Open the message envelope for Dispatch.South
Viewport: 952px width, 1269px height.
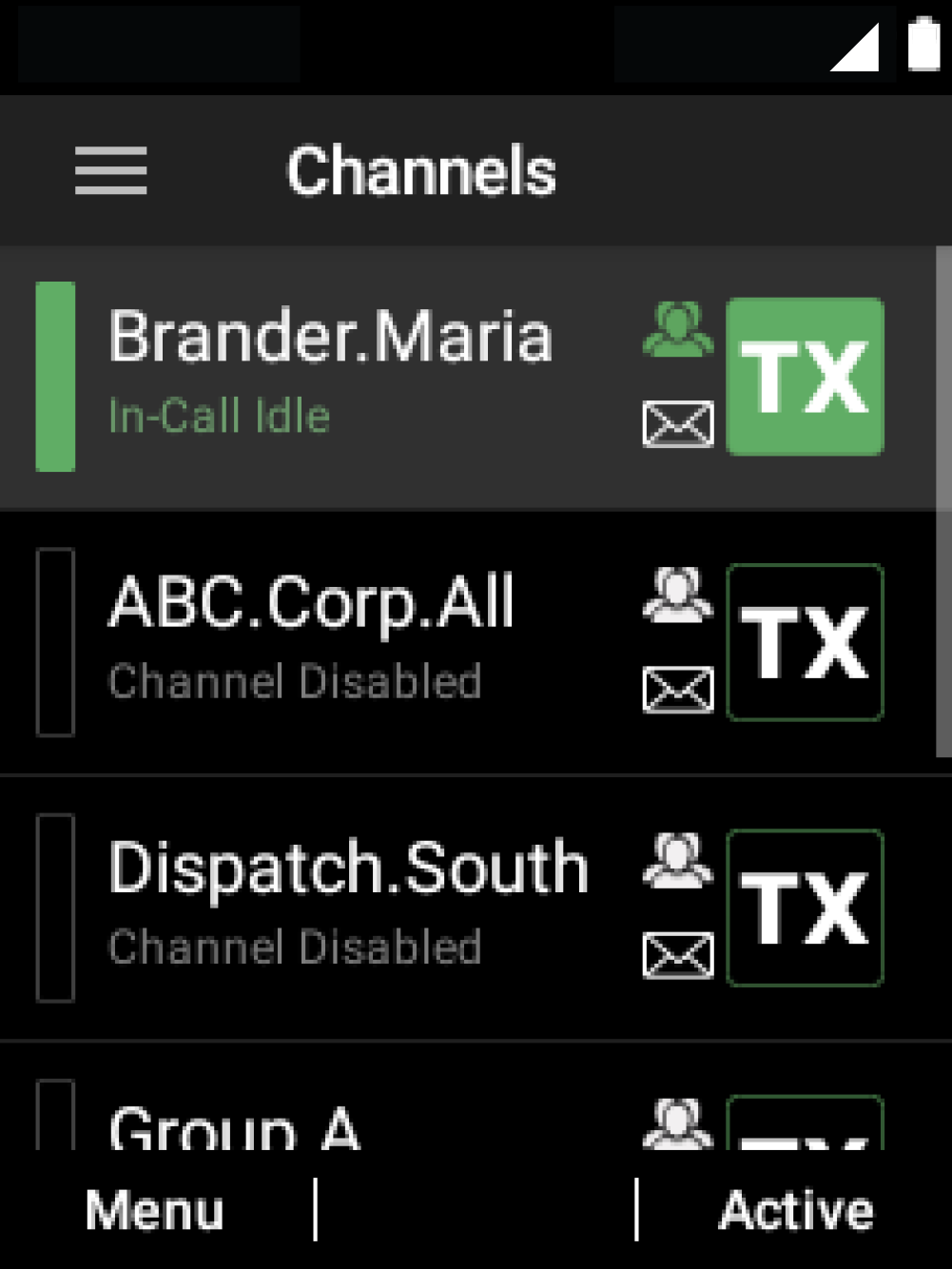(x=677, y=955)
